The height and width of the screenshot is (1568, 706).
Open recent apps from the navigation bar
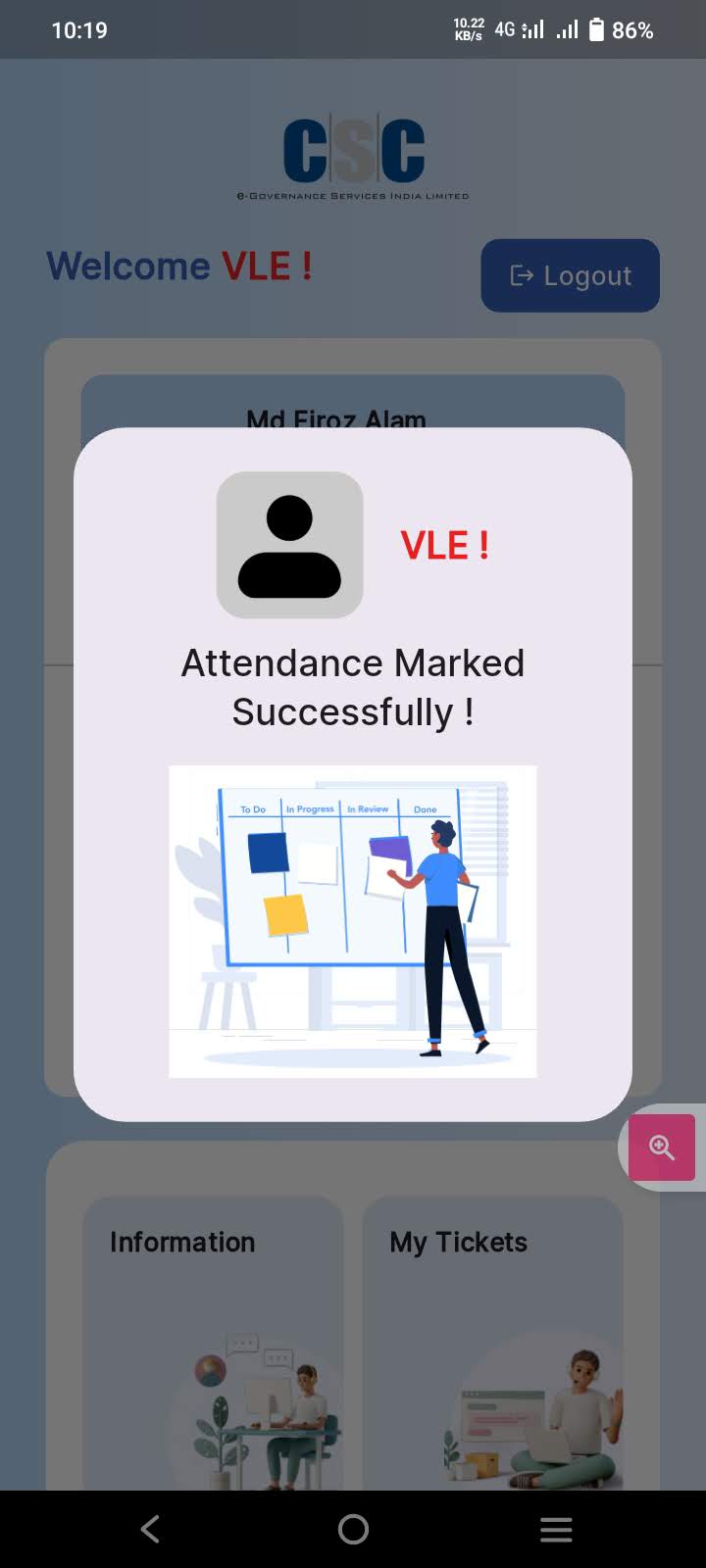556,1529
